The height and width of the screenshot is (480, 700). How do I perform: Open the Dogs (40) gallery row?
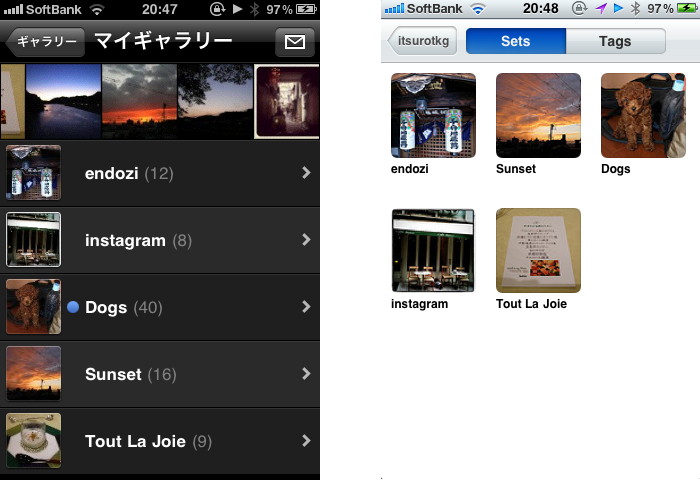pyautogui.click(x=160, y=307)
